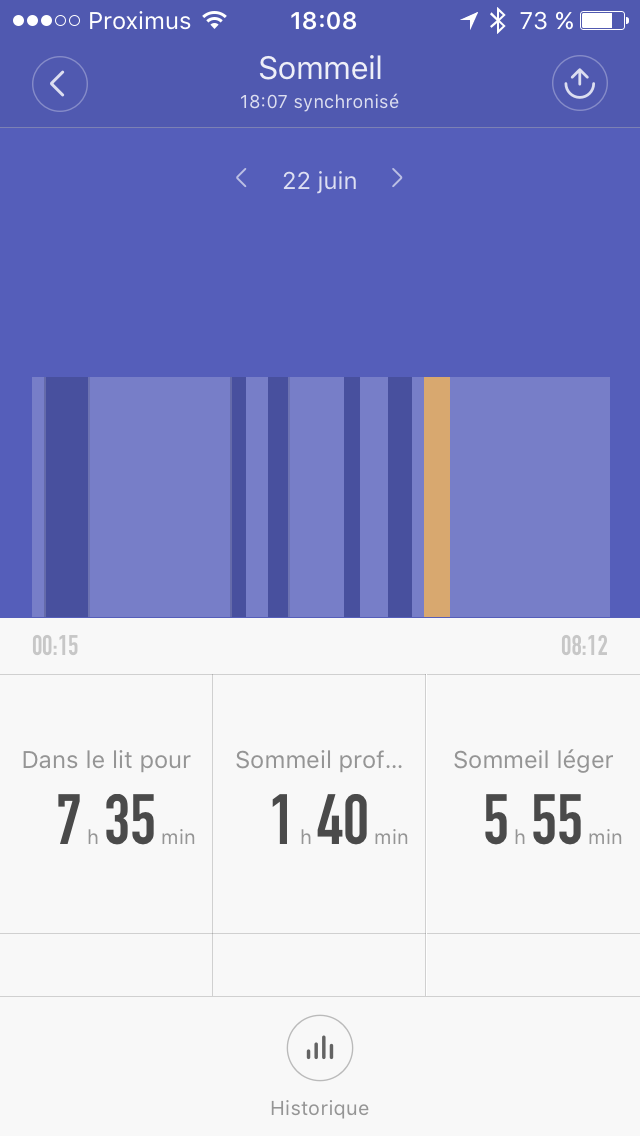Open the Historique sleep history
The width and height of the screenshot is (640, 1136).
320,1049
